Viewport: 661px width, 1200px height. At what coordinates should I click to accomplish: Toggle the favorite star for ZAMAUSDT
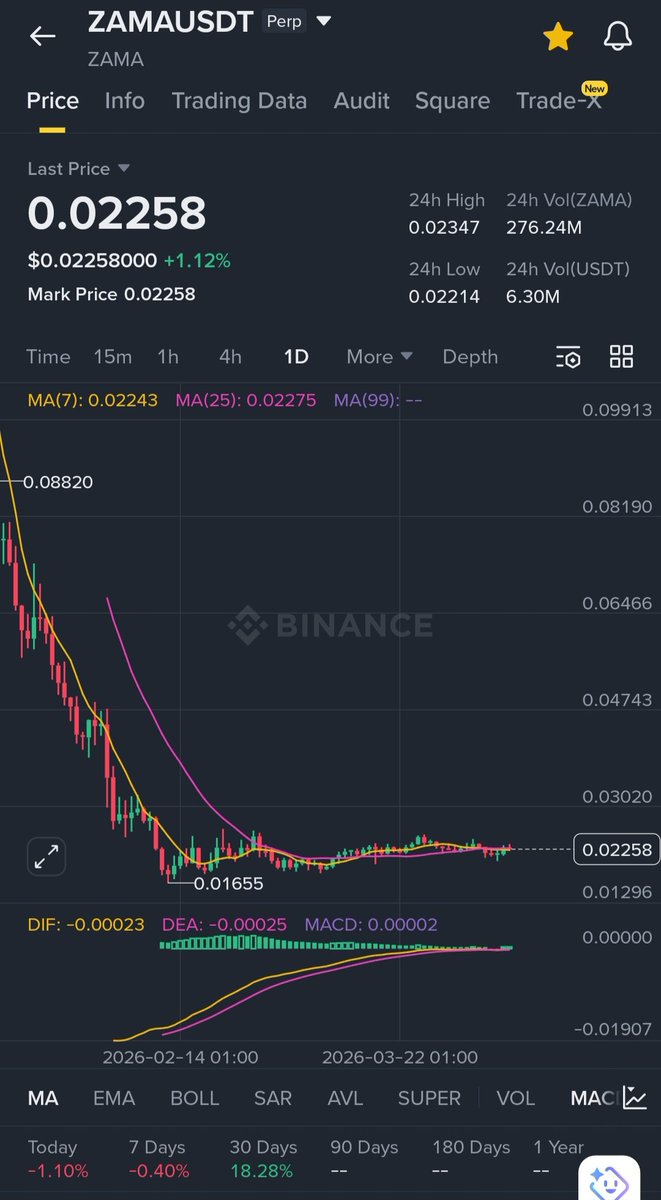click(557, 38)
